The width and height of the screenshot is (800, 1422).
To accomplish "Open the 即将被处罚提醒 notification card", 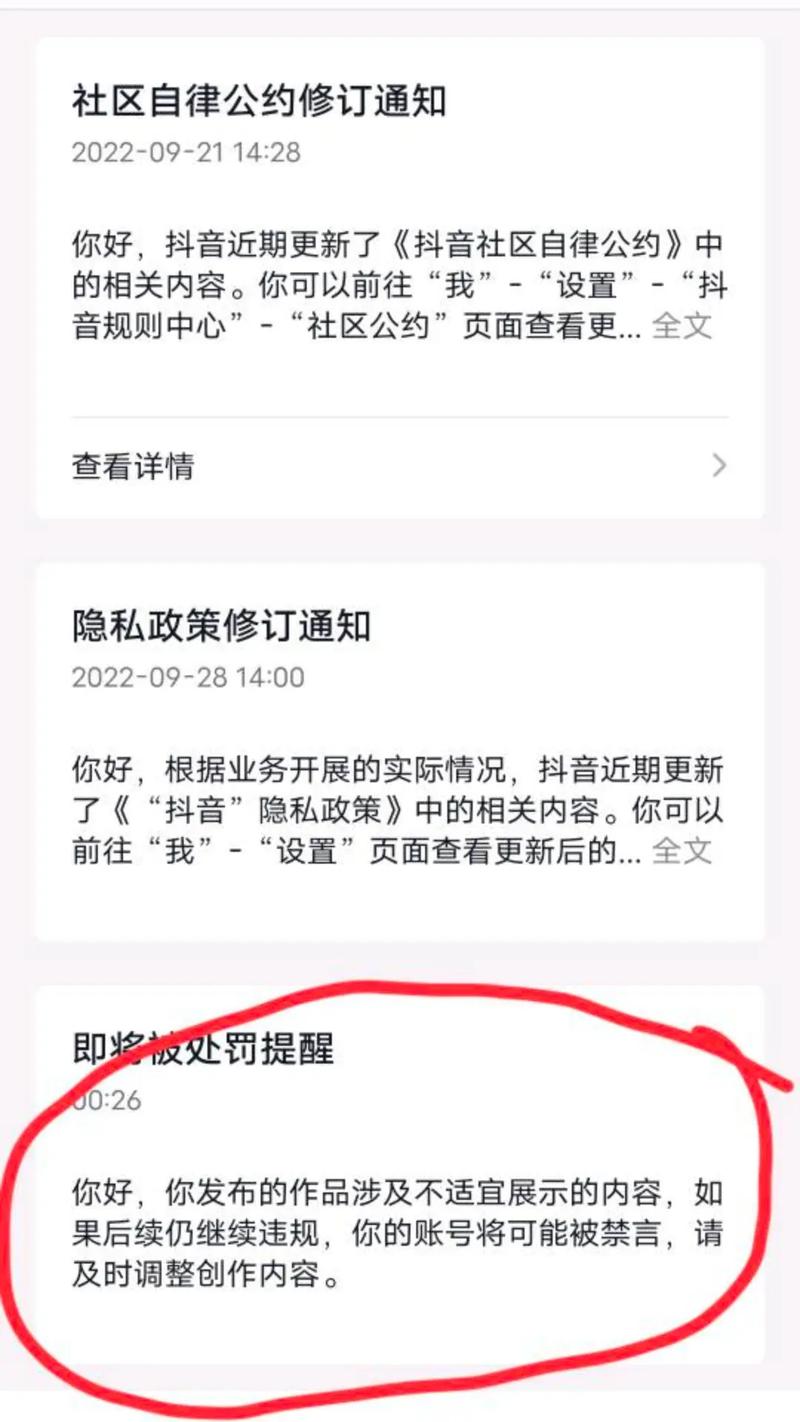I will [x=400, y=1170].
